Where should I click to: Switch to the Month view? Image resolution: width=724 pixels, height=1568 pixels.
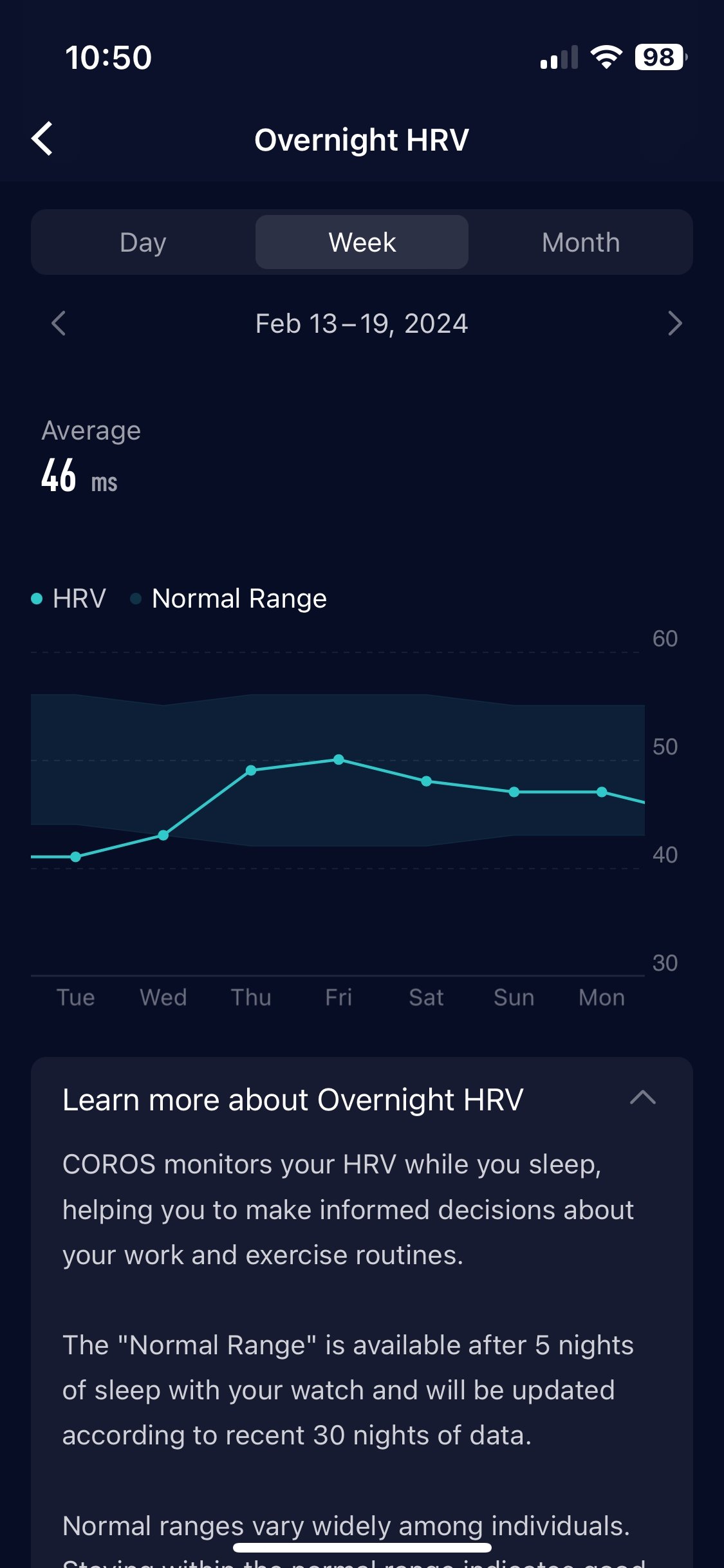coord(580,243)
